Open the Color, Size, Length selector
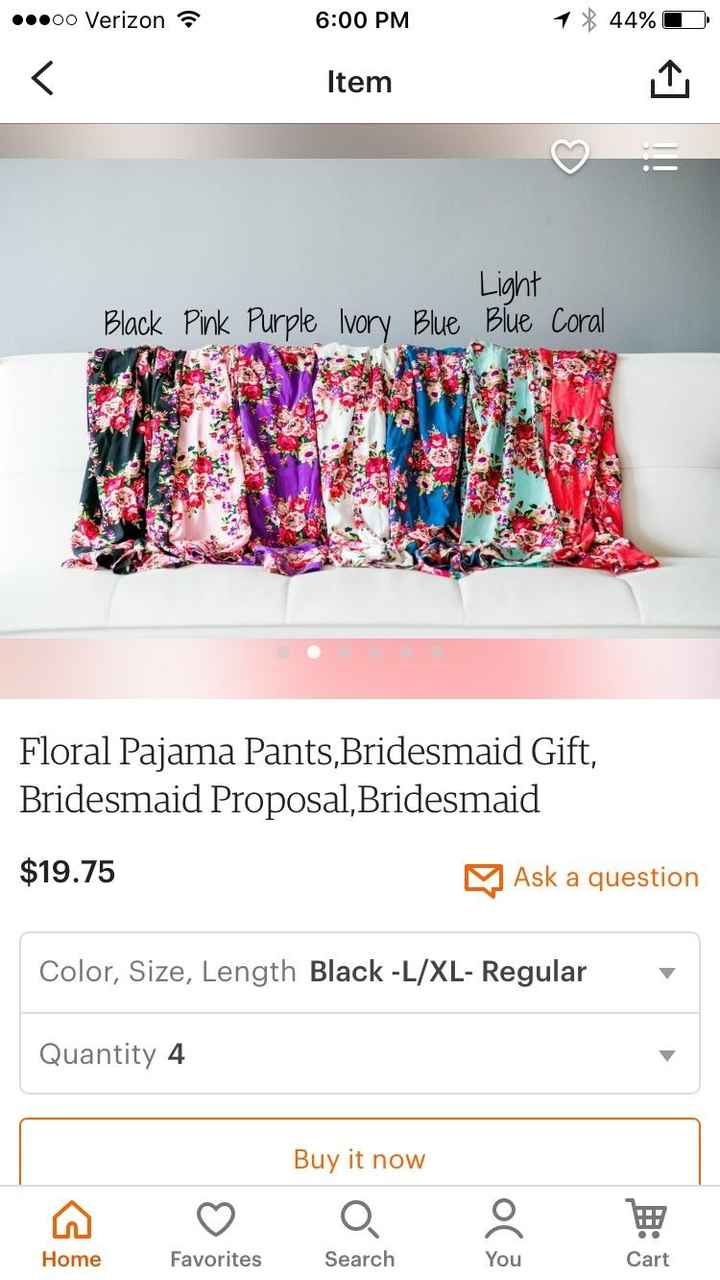Image resolution: width=720 pixels, height=1280 pixels. tap(360, 970)
